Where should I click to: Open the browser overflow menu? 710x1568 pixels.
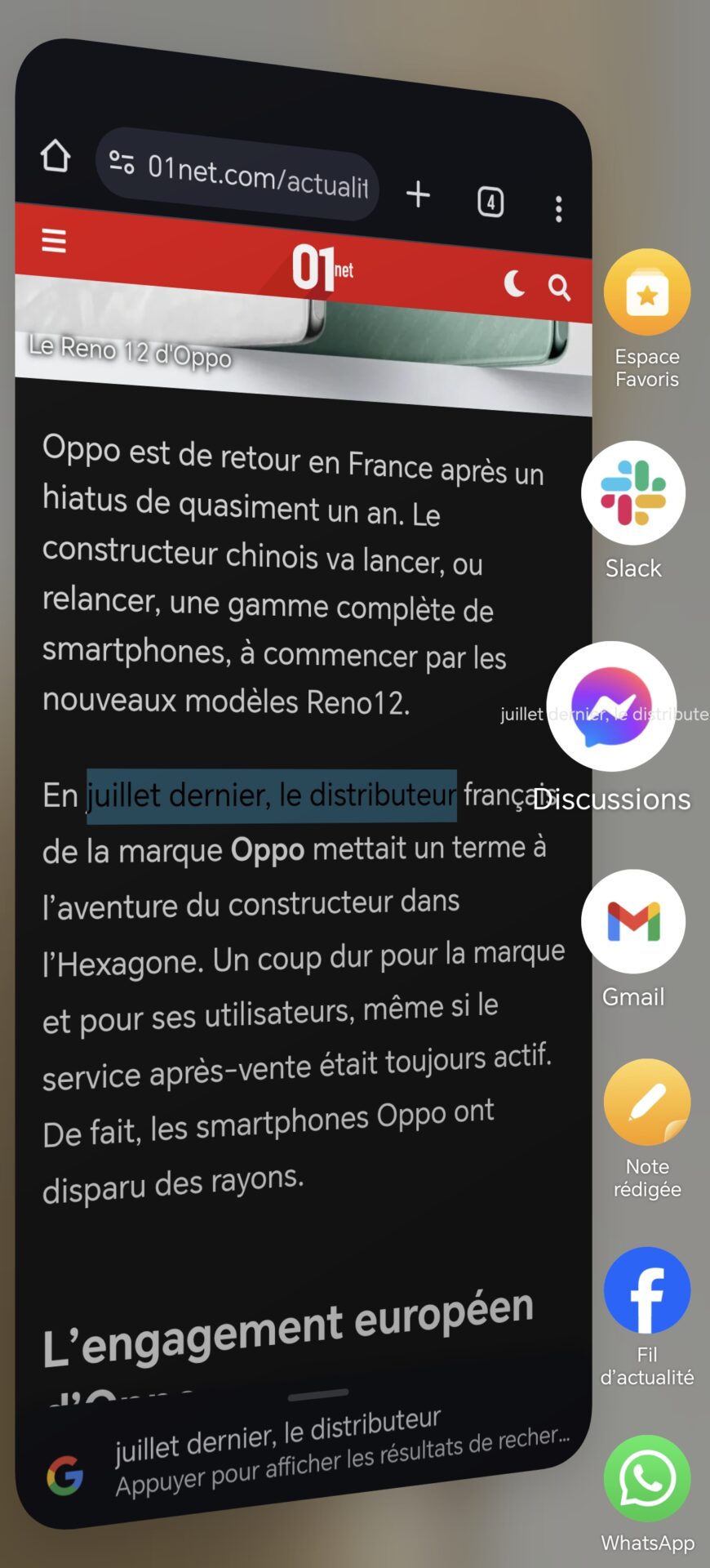coord(559,209)
